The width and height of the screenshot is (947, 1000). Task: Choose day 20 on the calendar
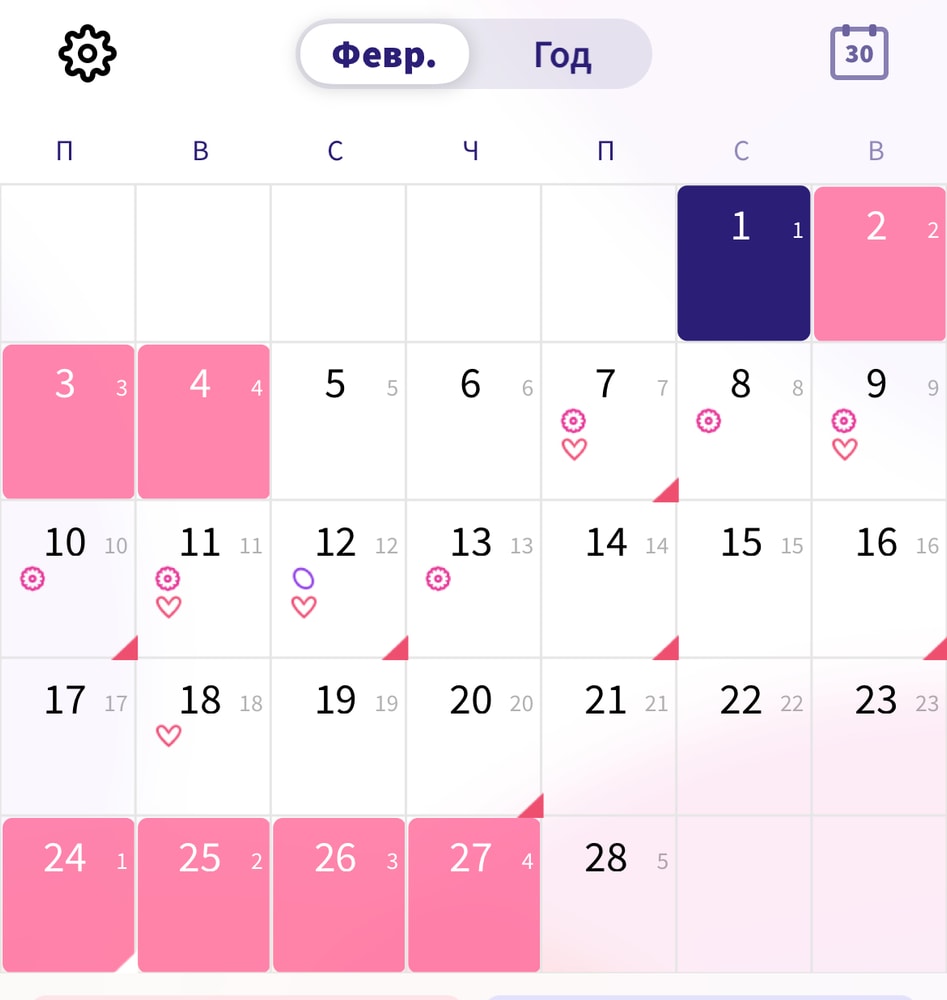pos(474,736)
